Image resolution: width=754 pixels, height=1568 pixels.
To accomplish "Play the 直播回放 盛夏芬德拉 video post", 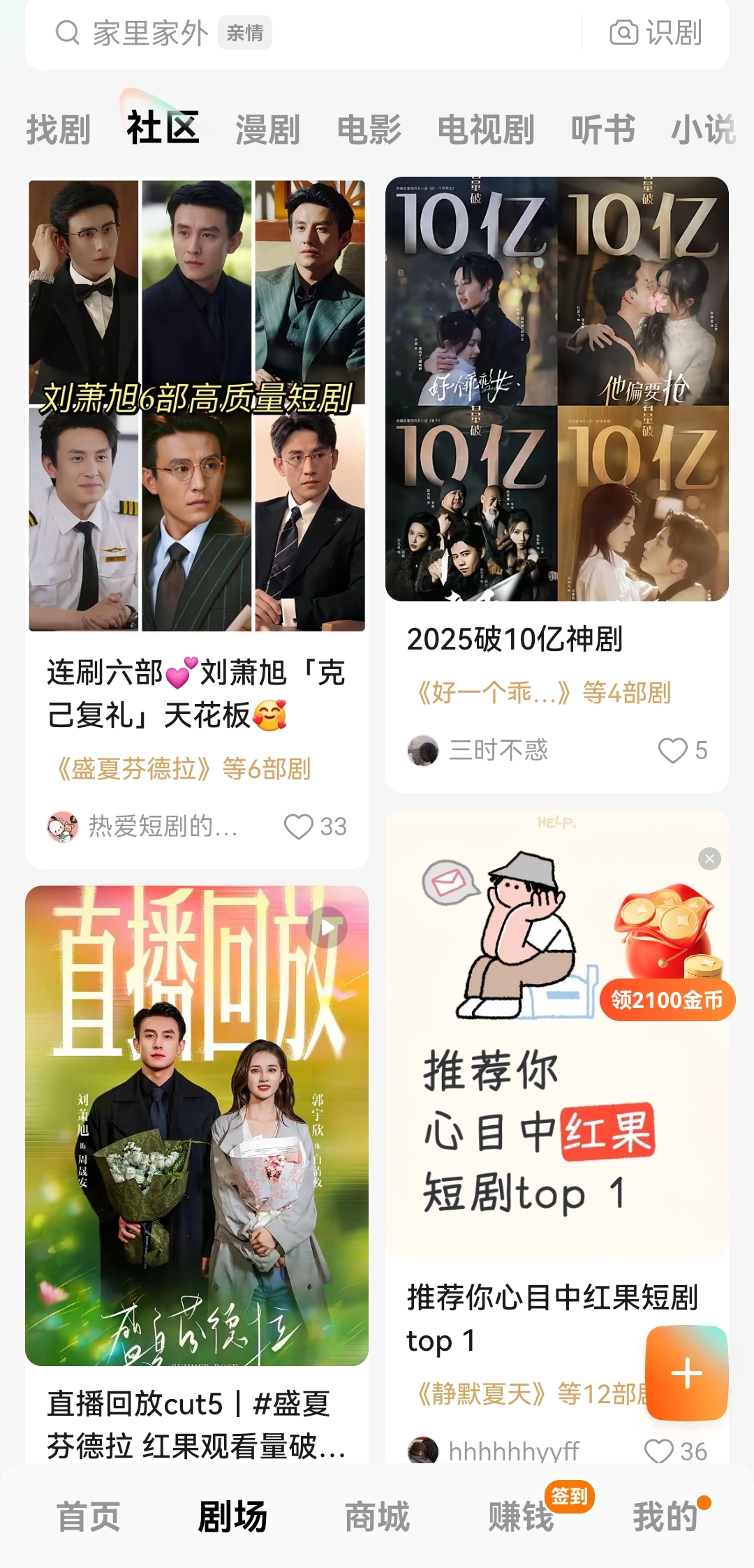I will 197,1124.
